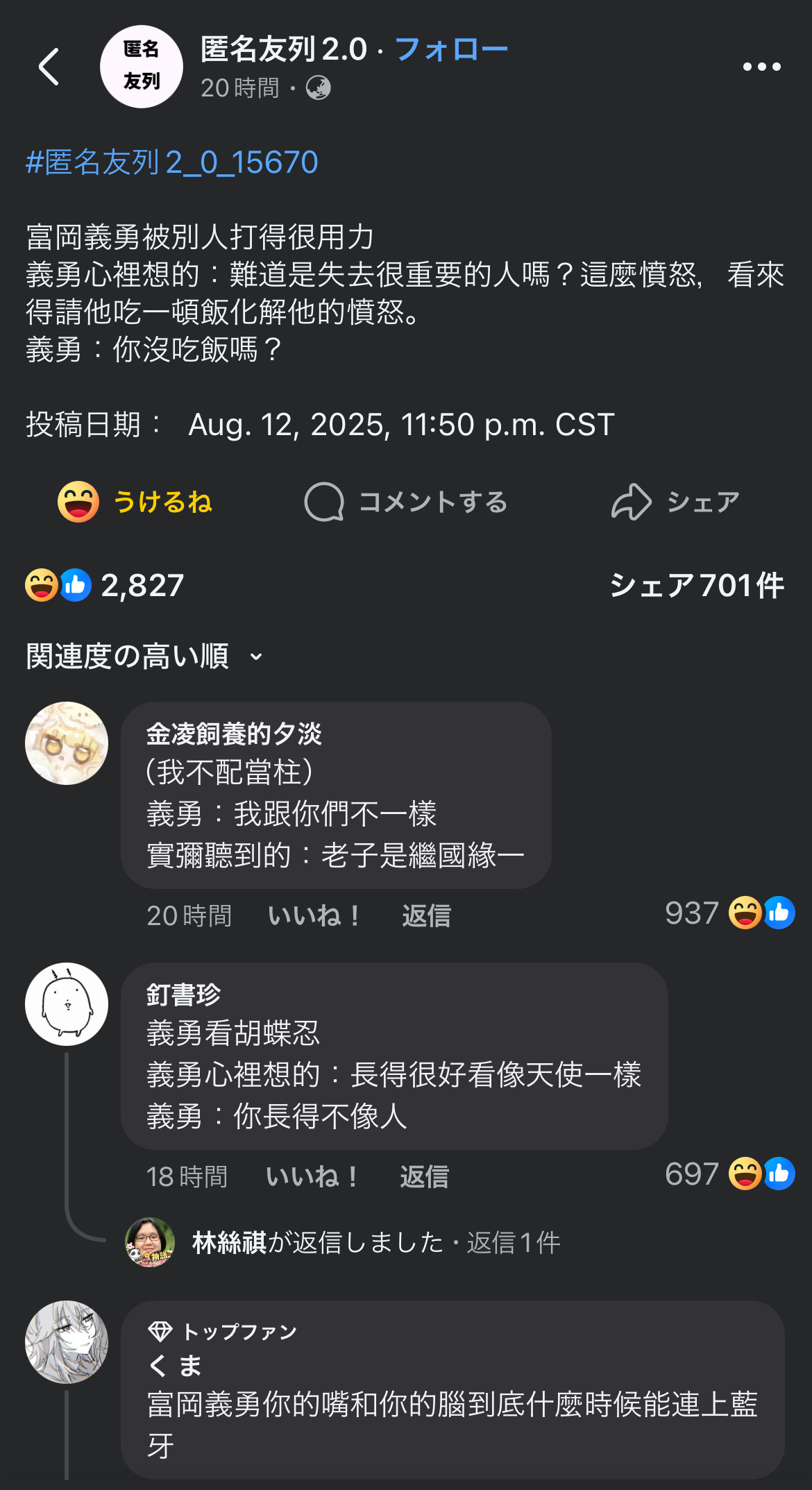Image resolution: width=812 pixels, height=1490 pixels.
Task: Open くま's profile avatar
Action: (x=67, y=1342)
